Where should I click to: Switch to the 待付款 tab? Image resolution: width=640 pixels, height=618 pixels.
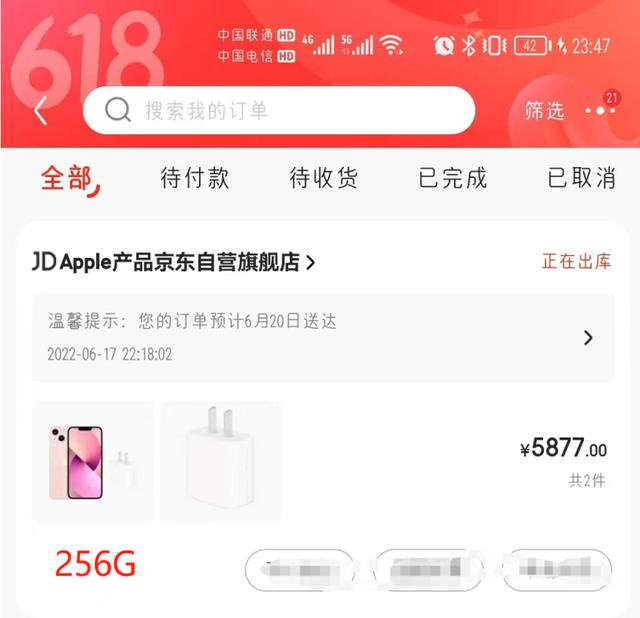195,179
